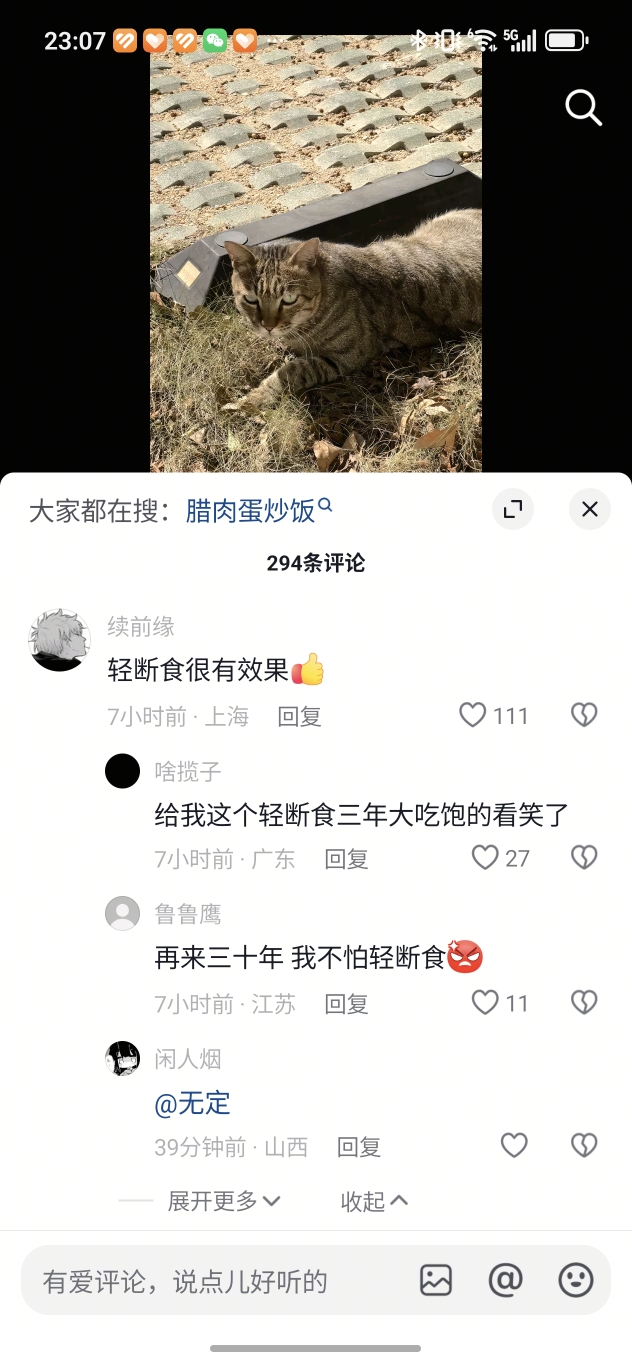Reply to 续前缘's comment
632x1368 pixels.
(x=299, y=716)
